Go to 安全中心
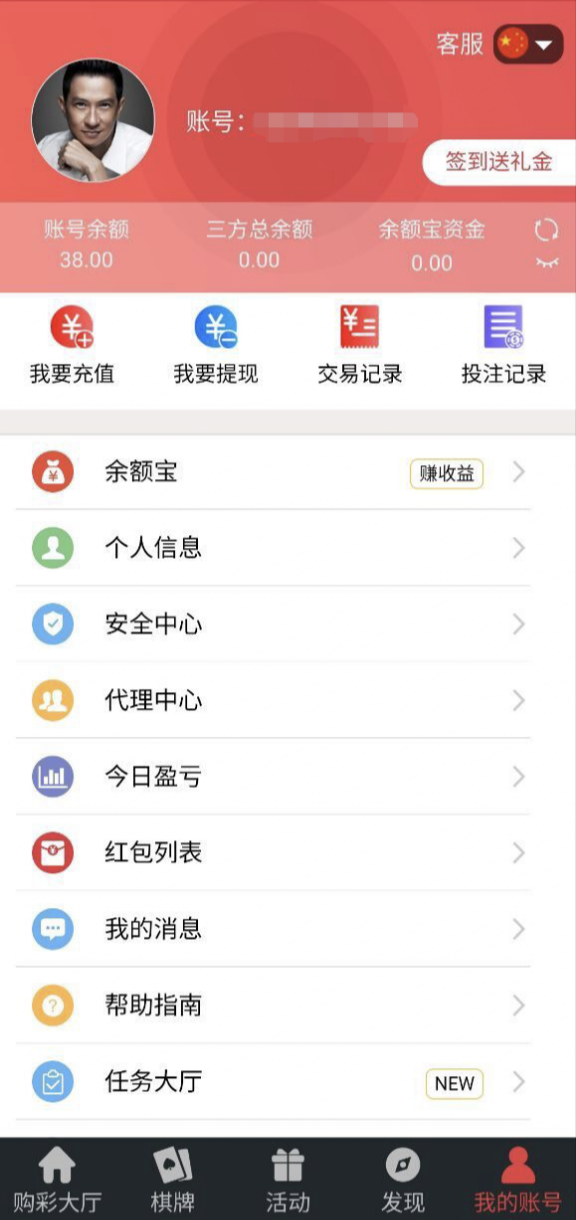576x1220 pixels. (x=288, y=624)
